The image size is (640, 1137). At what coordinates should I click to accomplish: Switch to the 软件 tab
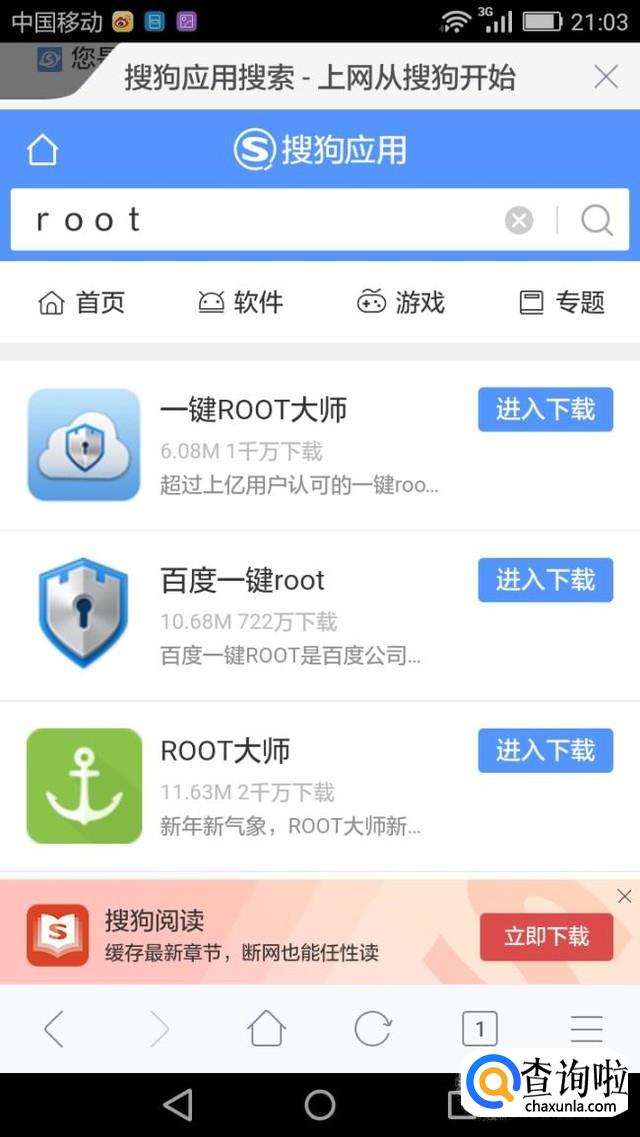click(x=240, y=302)
